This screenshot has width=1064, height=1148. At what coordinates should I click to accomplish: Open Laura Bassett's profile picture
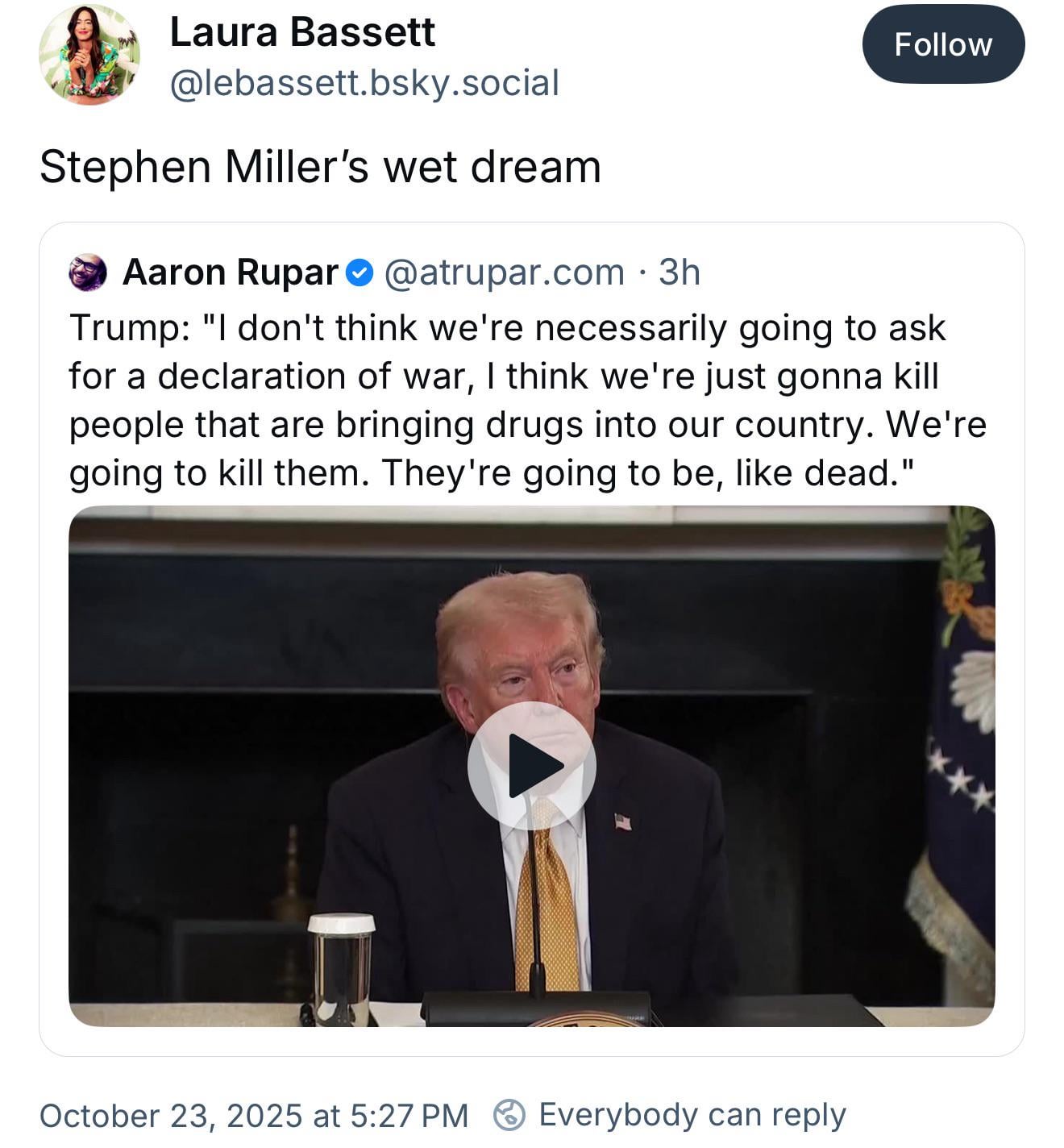(x=89, y=56)
